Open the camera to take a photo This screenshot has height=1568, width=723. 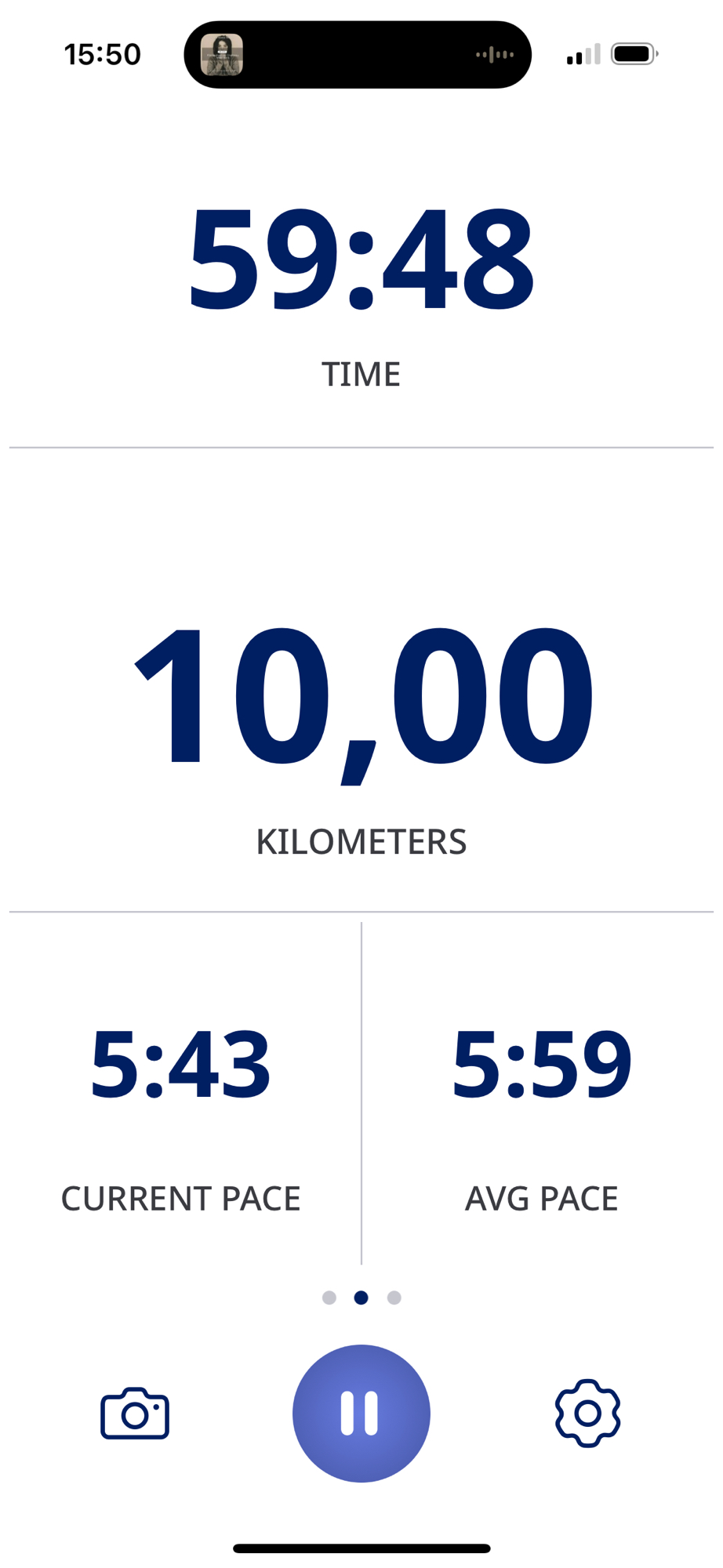tap(135, 1413)
